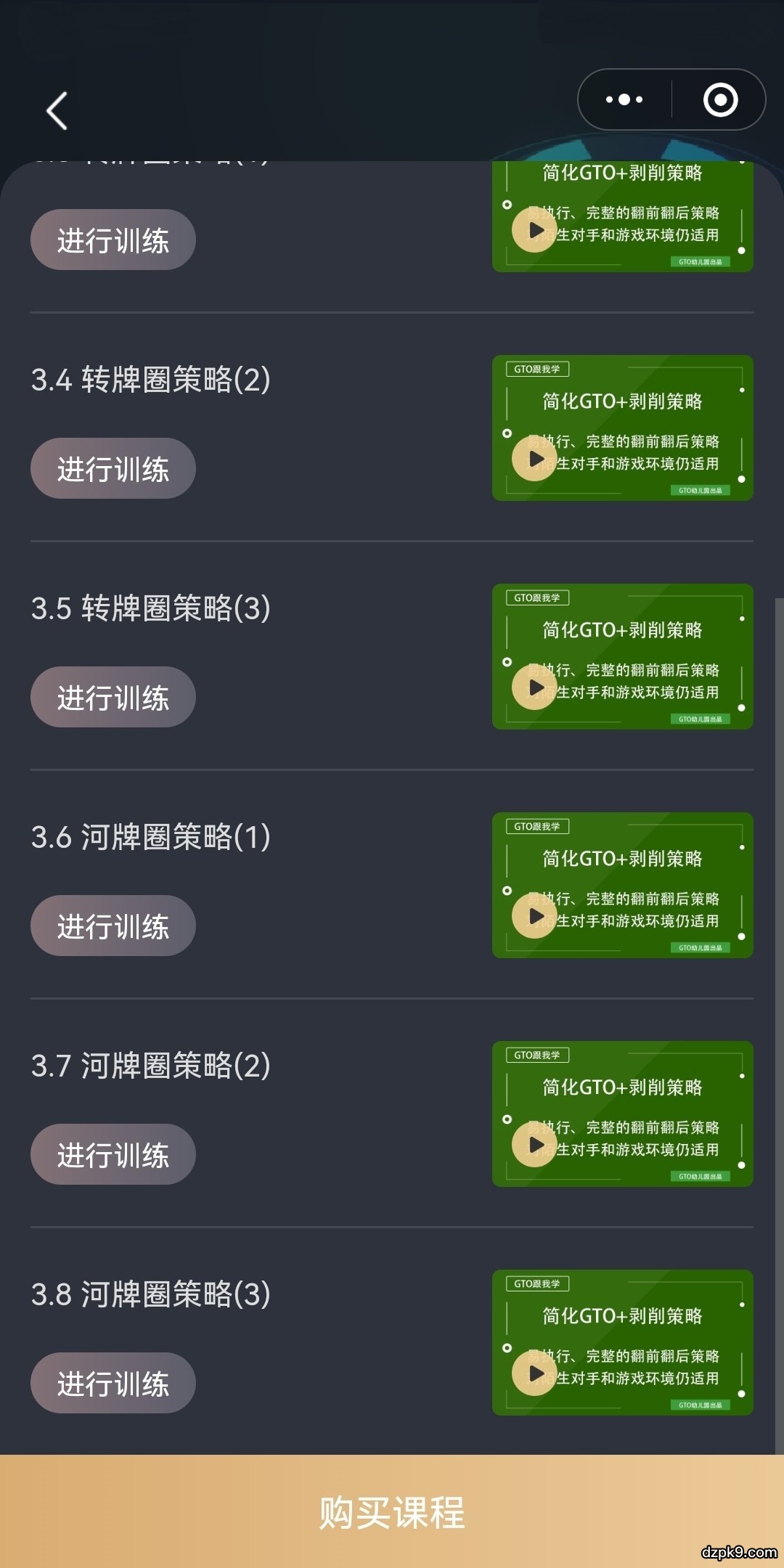Close the mini program with the circle icon
The height and width of the screenshot is (1568, 784).
[720, 99]
